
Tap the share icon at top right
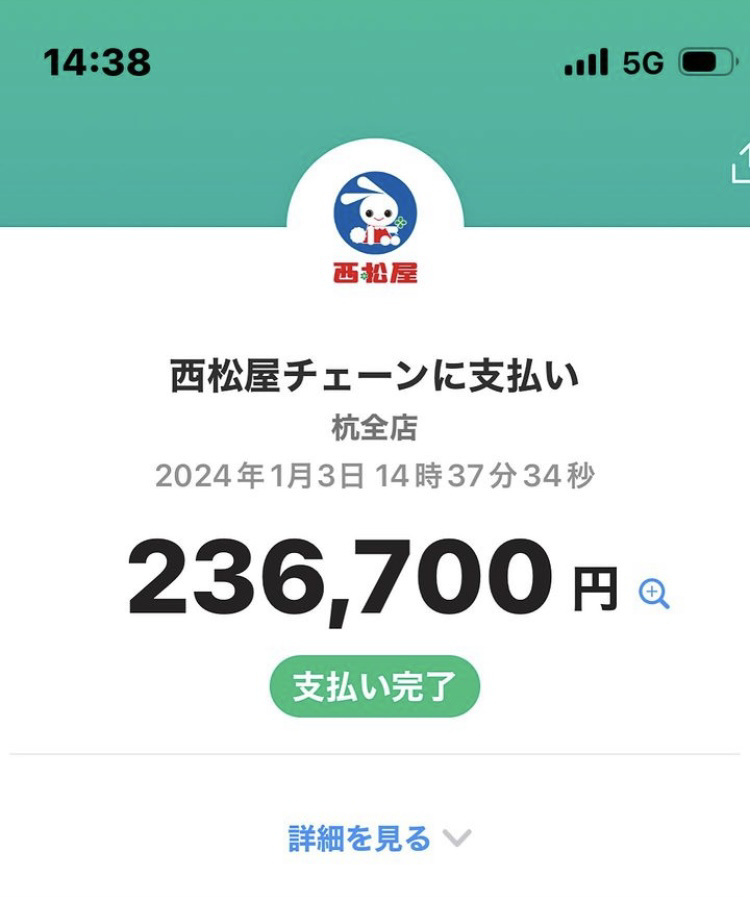(x=741, y=162)
